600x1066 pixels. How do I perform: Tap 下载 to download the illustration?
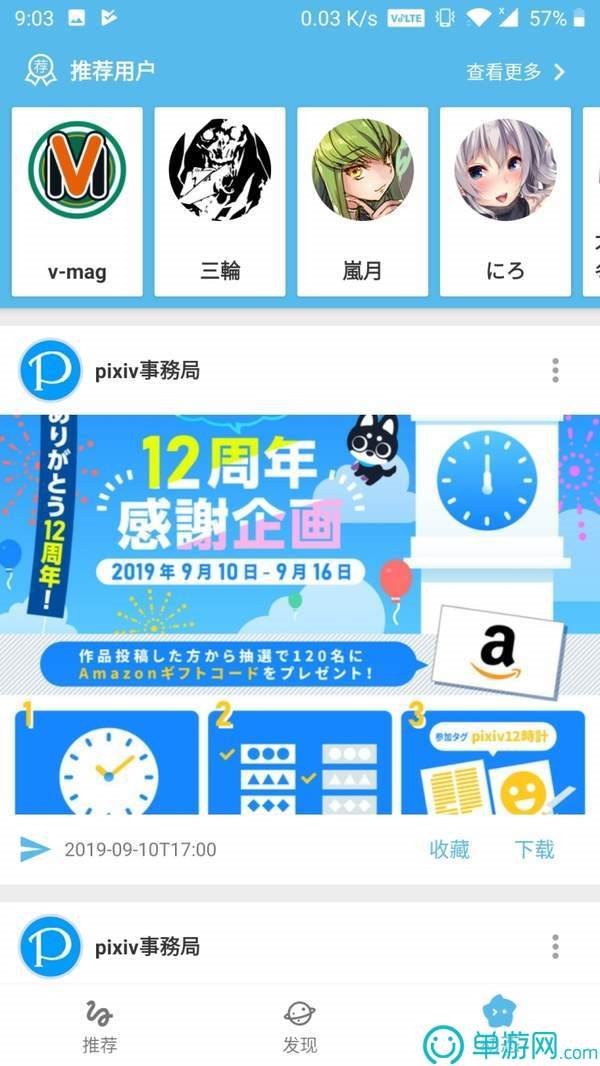click(534, 849)
